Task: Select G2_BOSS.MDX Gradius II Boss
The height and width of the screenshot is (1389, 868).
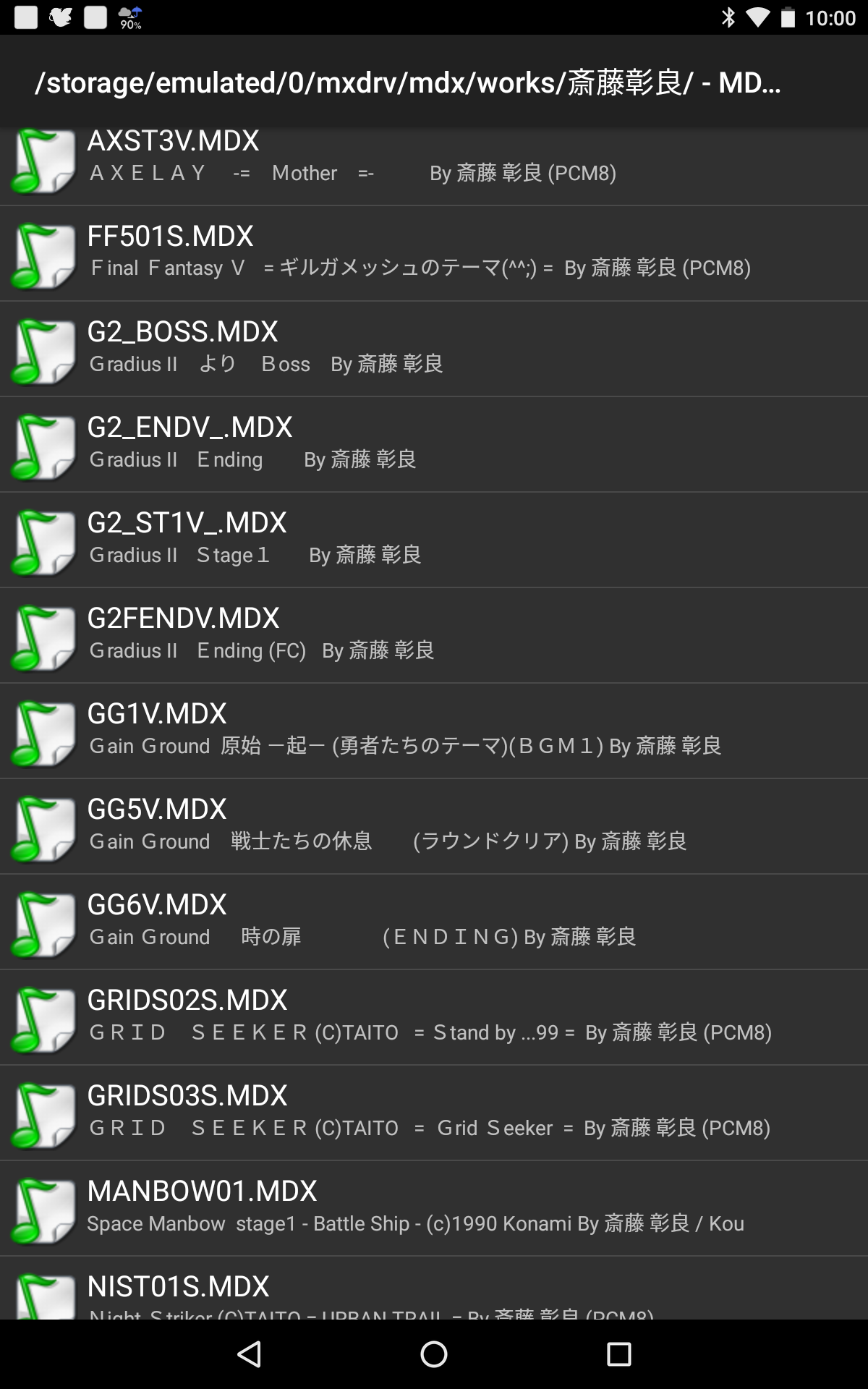Action: click(x=434, y=349)
